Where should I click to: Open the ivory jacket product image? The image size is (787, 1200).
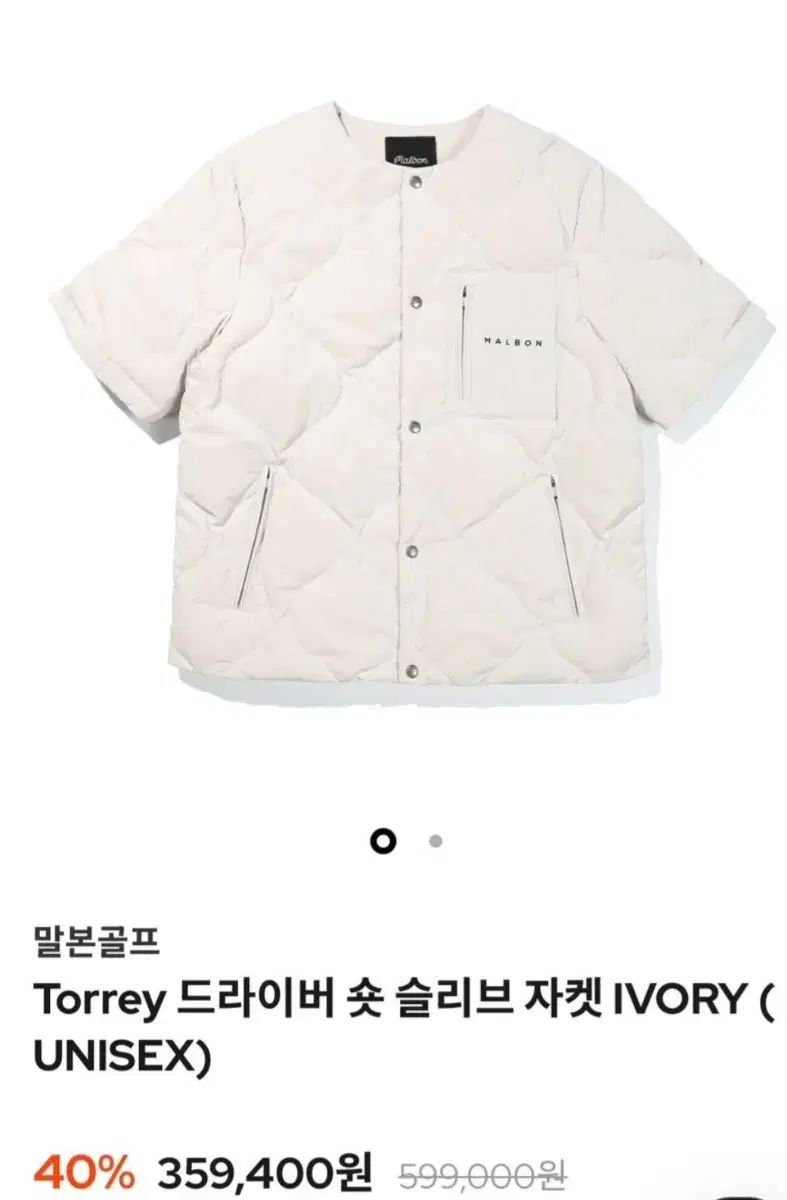[x=400, y=400]
